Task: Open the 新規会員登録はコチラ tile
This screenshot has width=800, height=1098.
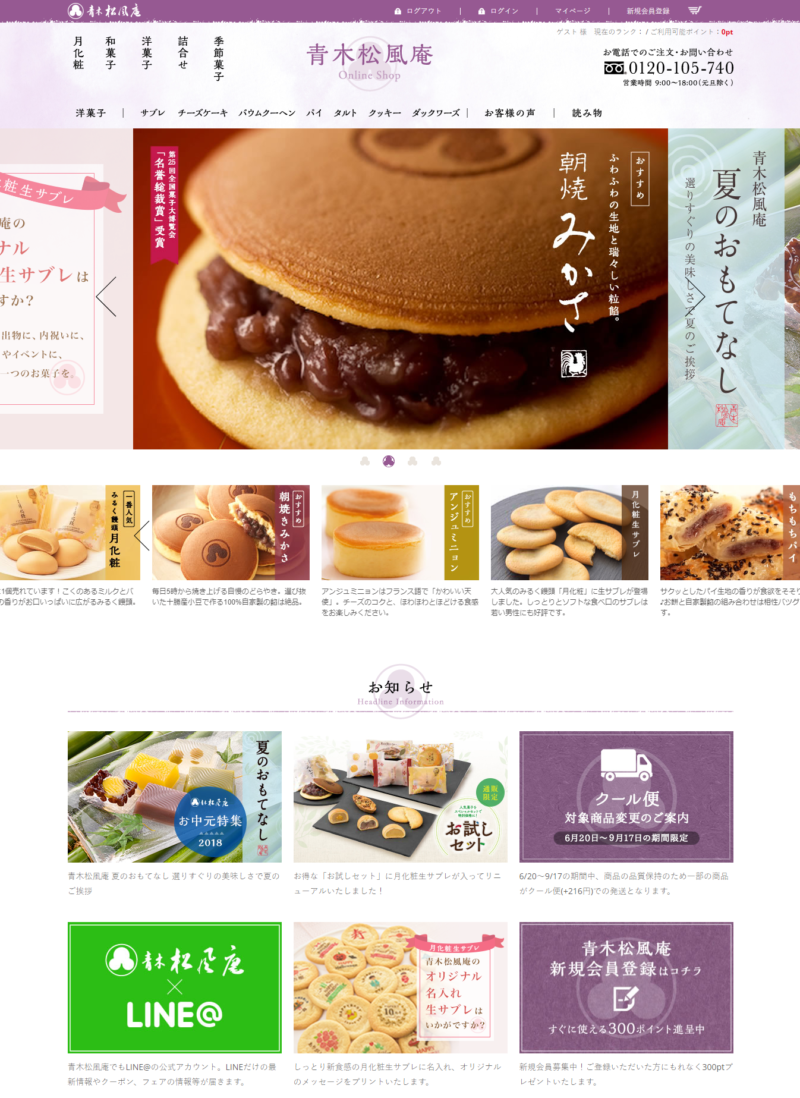Action: click(x=626, y=987)
